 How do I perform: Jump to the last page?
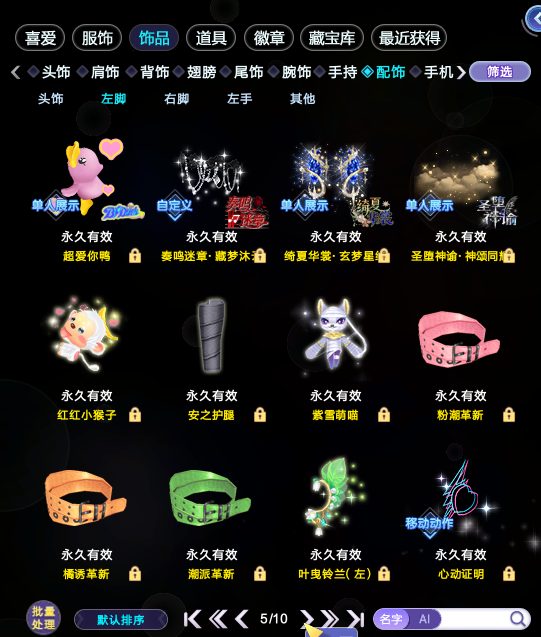pyautogui.click(x=355, y=619)
